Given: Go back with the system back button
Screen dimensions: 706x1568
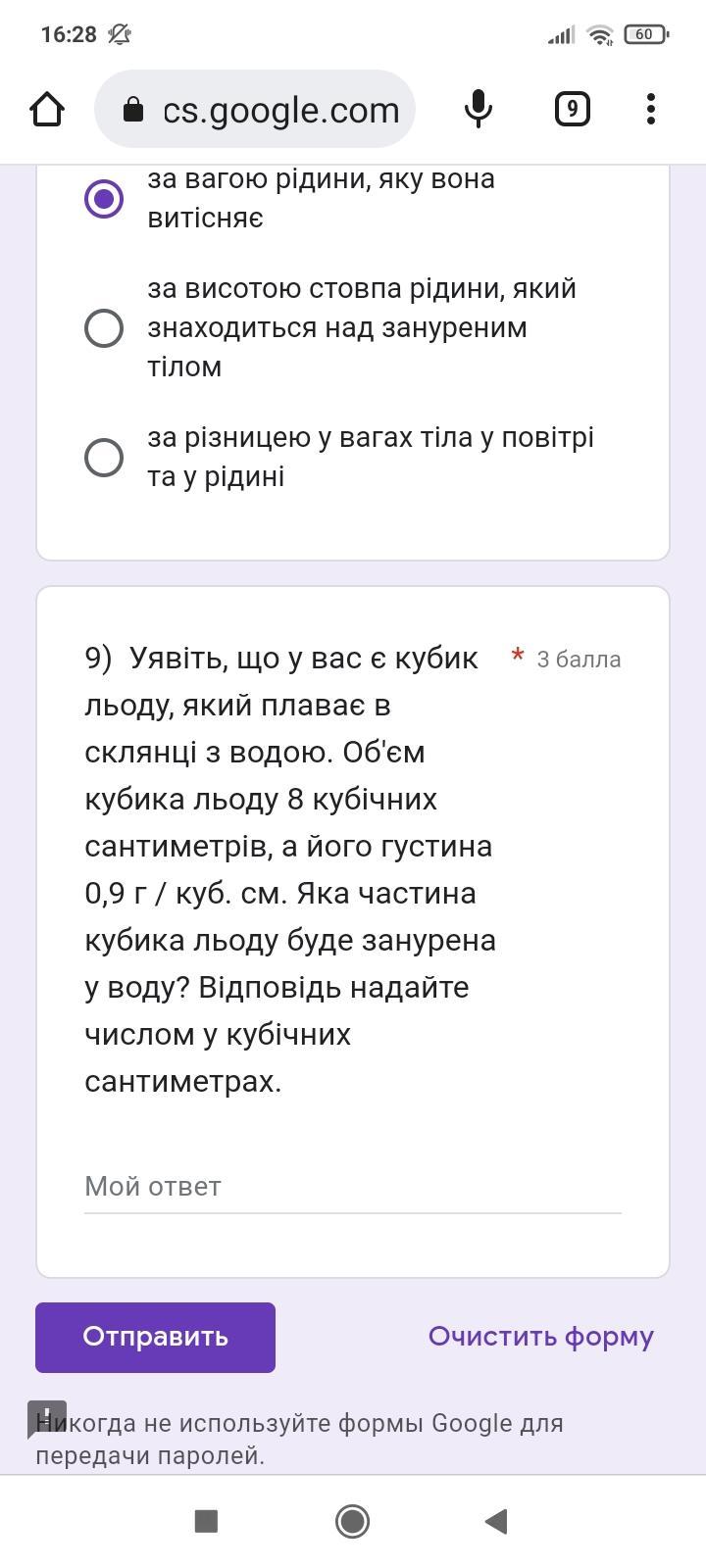Looking at the screenshot, I should pyautogui.click(x=496, y=1521).
